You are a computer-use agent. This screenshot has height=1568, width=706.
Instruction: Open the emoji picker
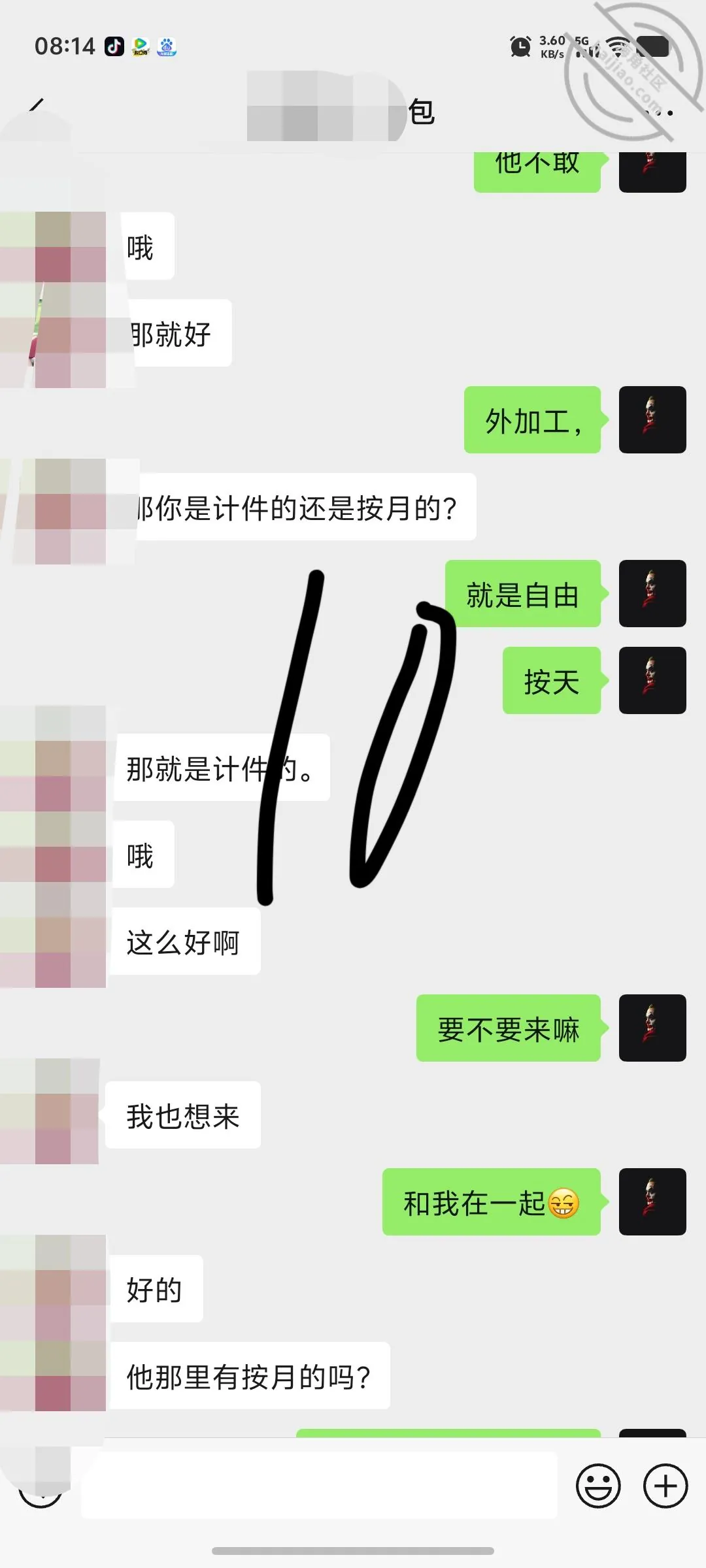pos(598,1485)
